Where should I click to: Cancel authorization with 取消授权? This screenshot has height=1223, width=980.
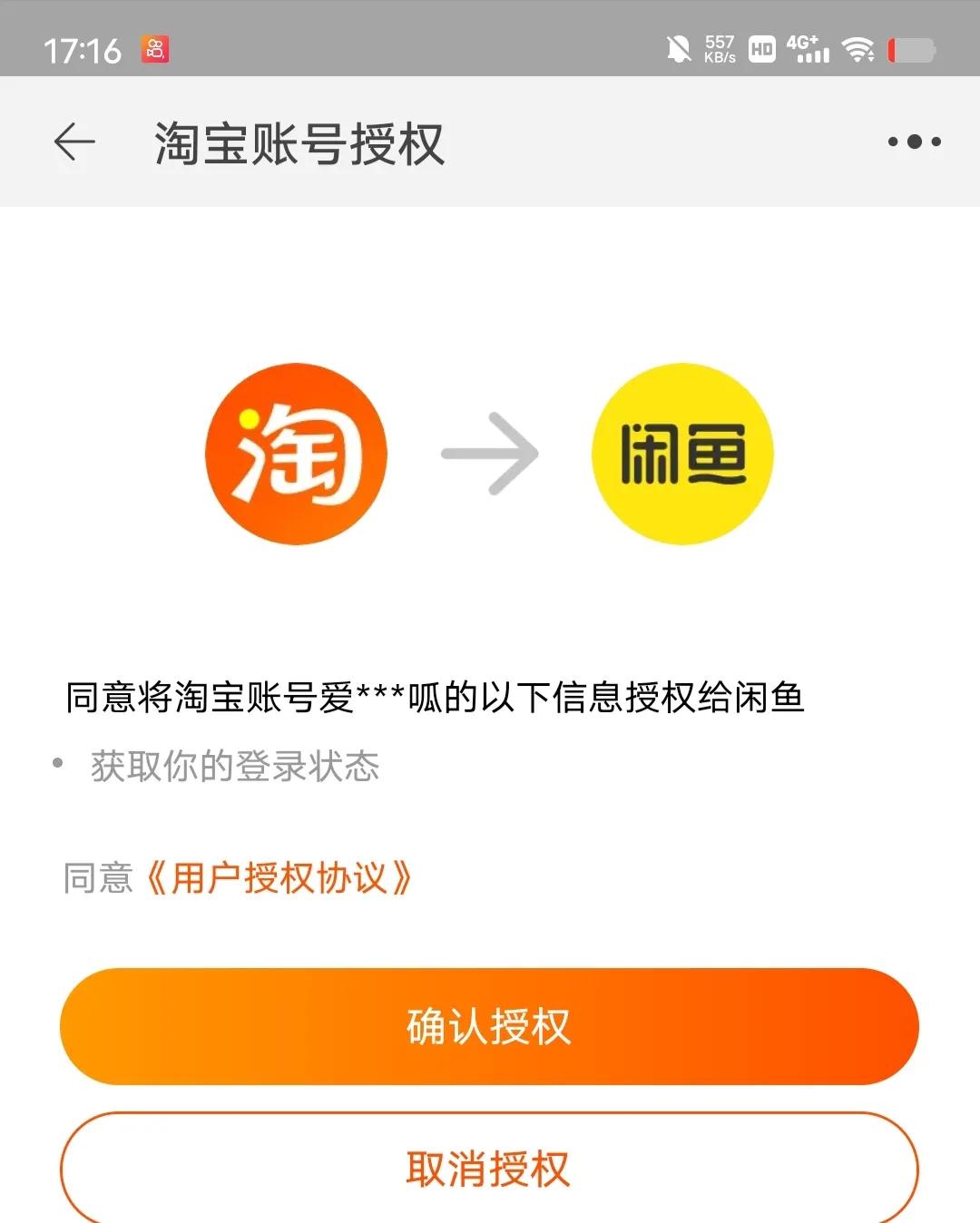(489, 1169)
